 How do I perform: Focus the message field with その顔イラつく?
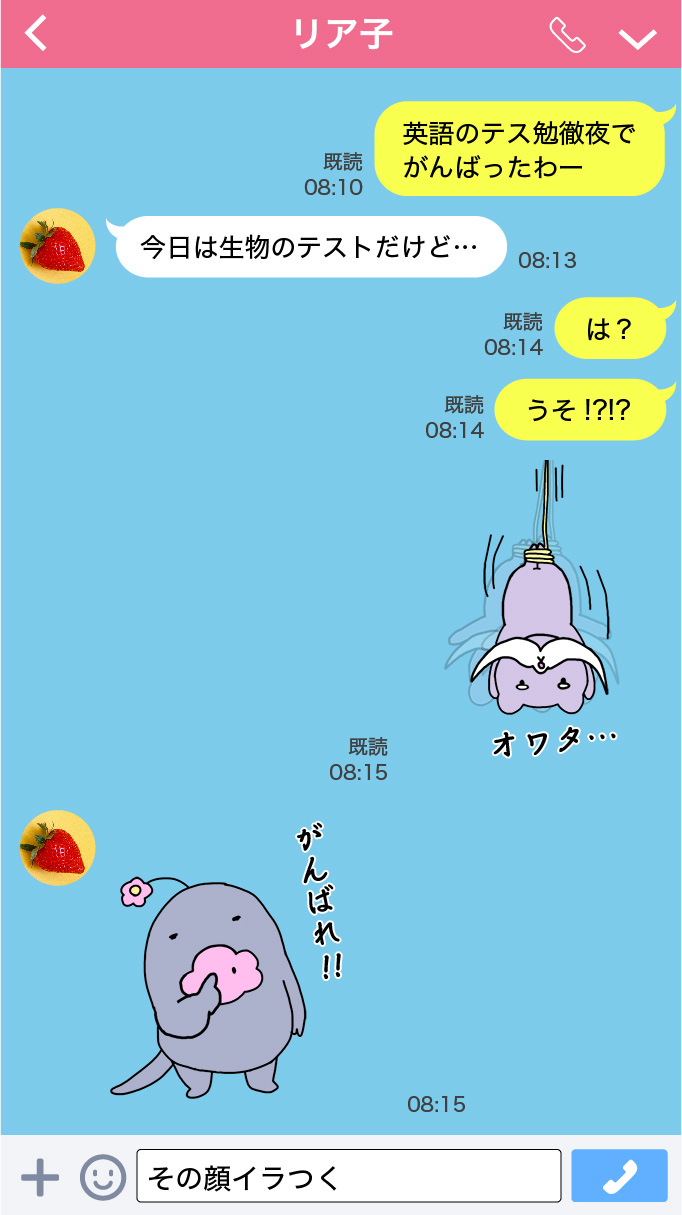coord(348,1177)
